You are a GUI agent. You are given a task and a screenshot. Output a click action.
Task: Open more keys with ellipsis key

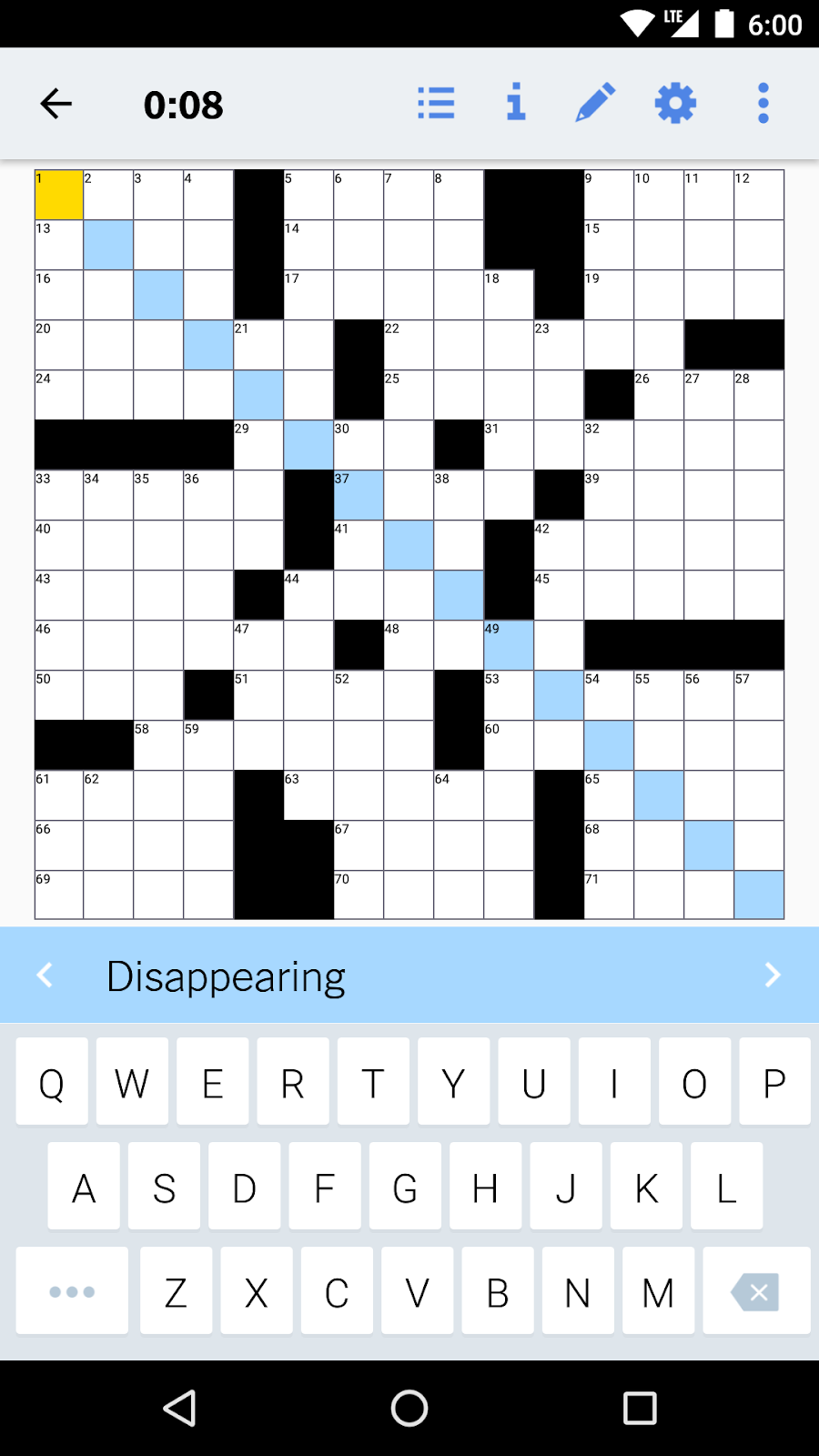(72, 1291)
